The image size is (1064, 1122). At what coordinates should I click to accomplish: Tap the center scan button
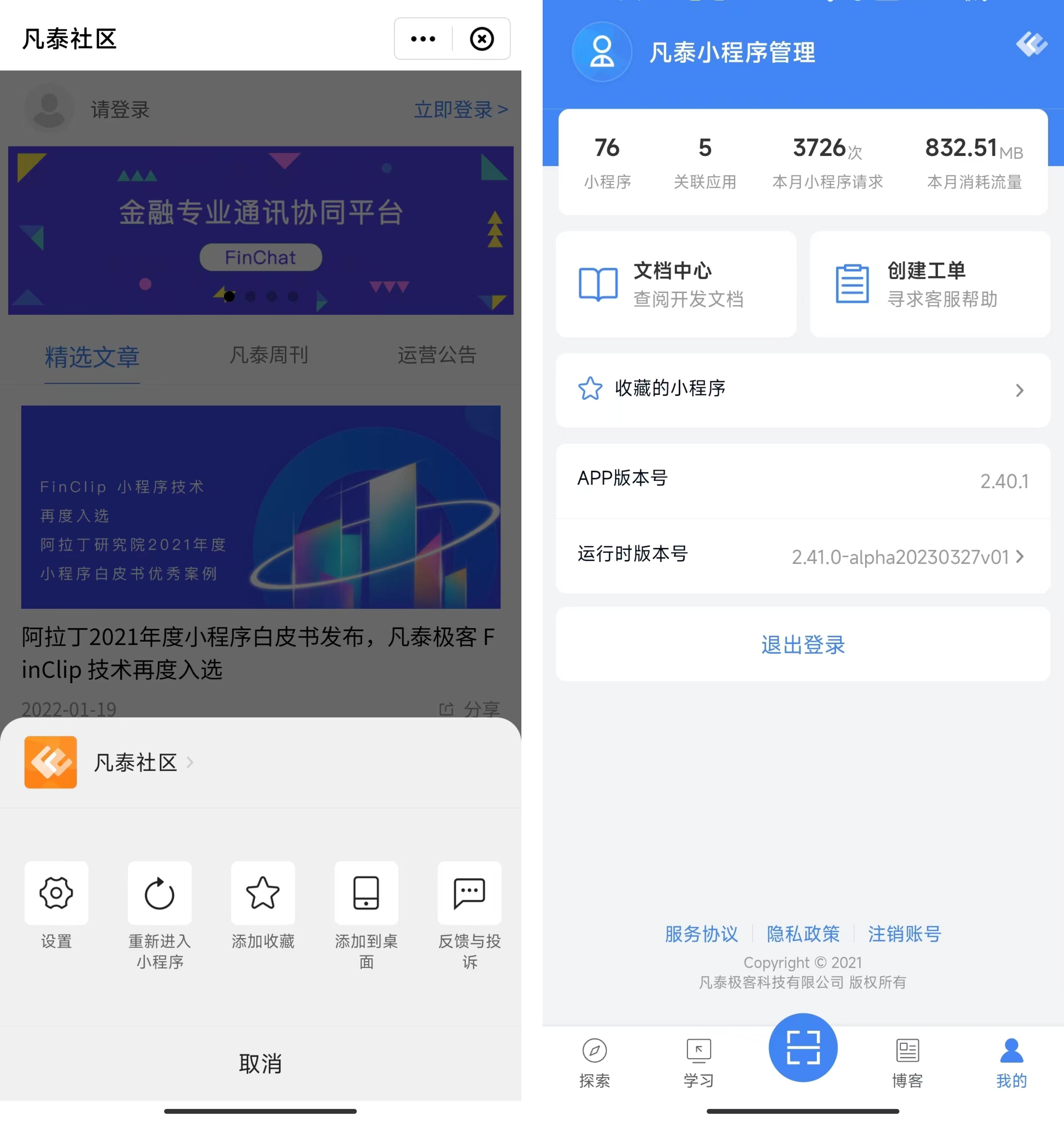point(802,1047)
